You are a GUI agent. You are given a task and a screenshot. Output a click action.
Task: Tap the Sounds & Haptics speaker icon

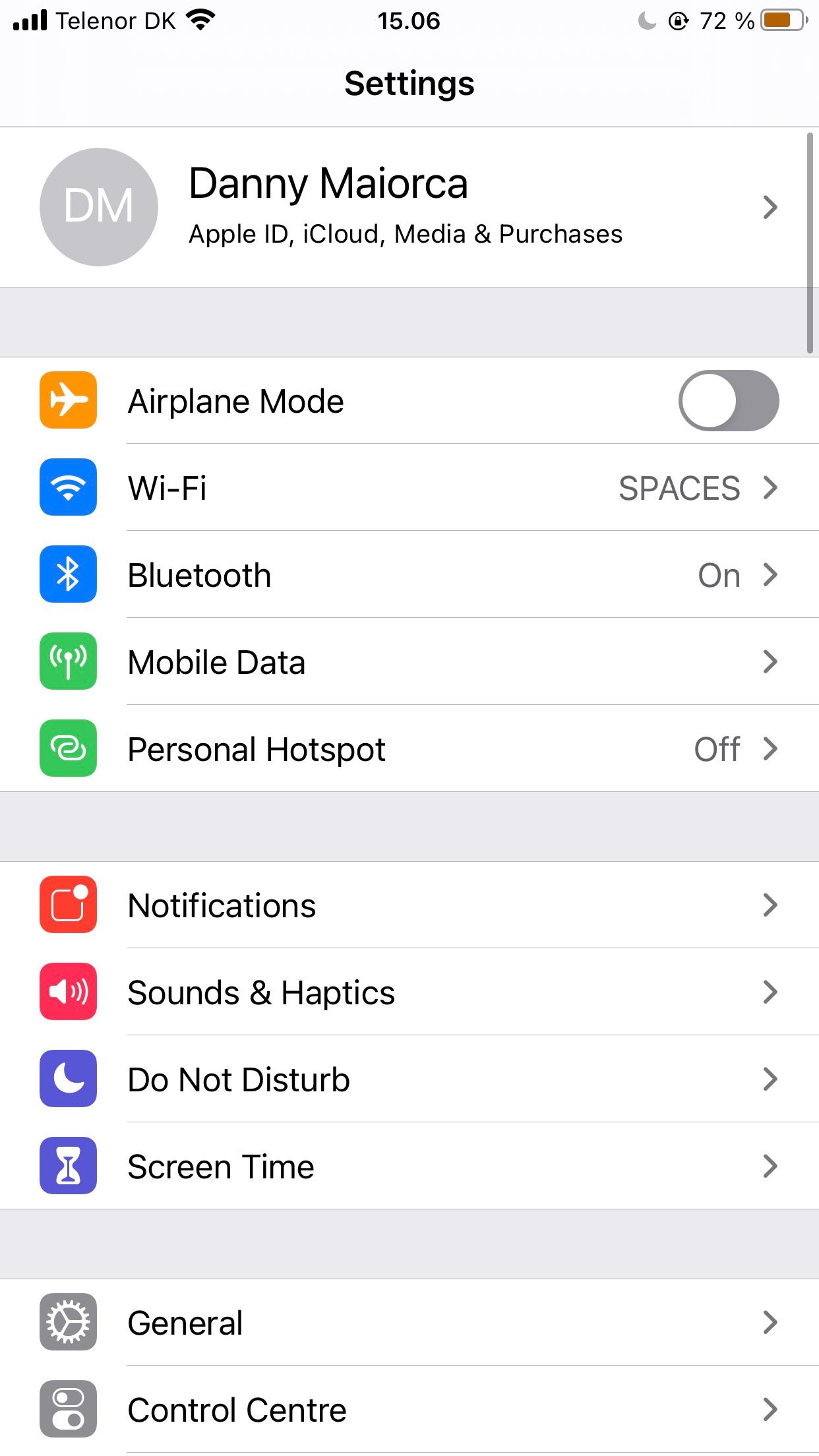coord(68,992)
